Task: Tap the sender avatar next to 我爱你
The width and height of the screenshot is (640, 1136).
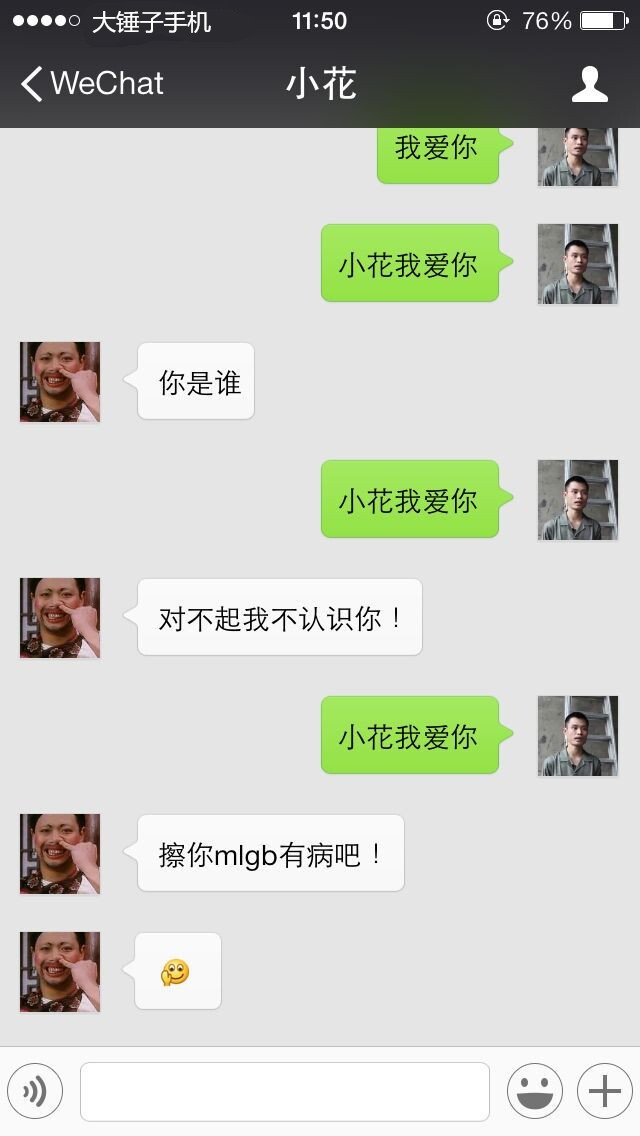Action: (x=577, y=156)
